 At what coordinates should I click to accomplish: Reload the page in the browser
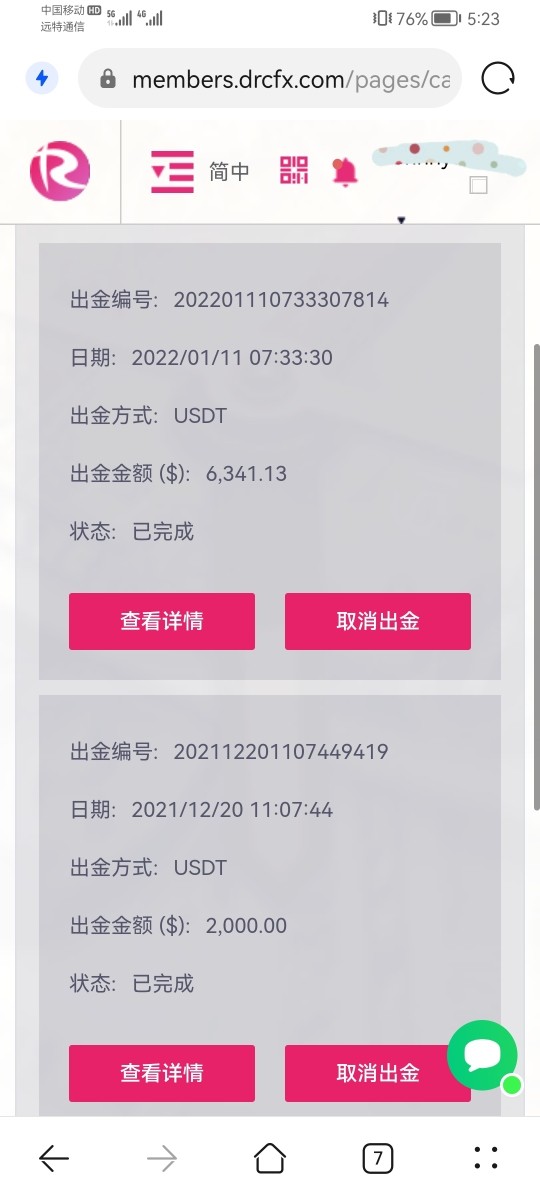pos(498,79)
